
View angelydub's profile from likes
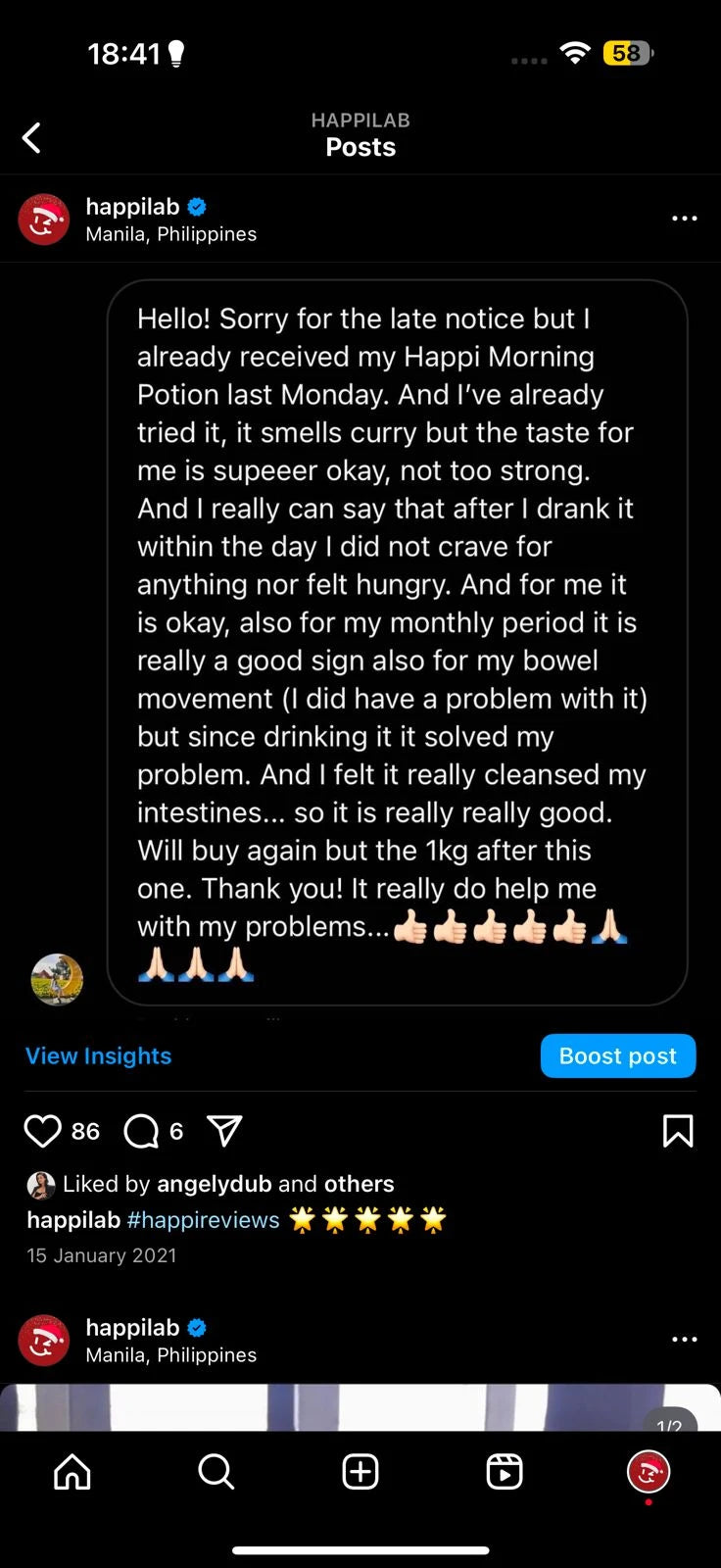(214, 1184)
